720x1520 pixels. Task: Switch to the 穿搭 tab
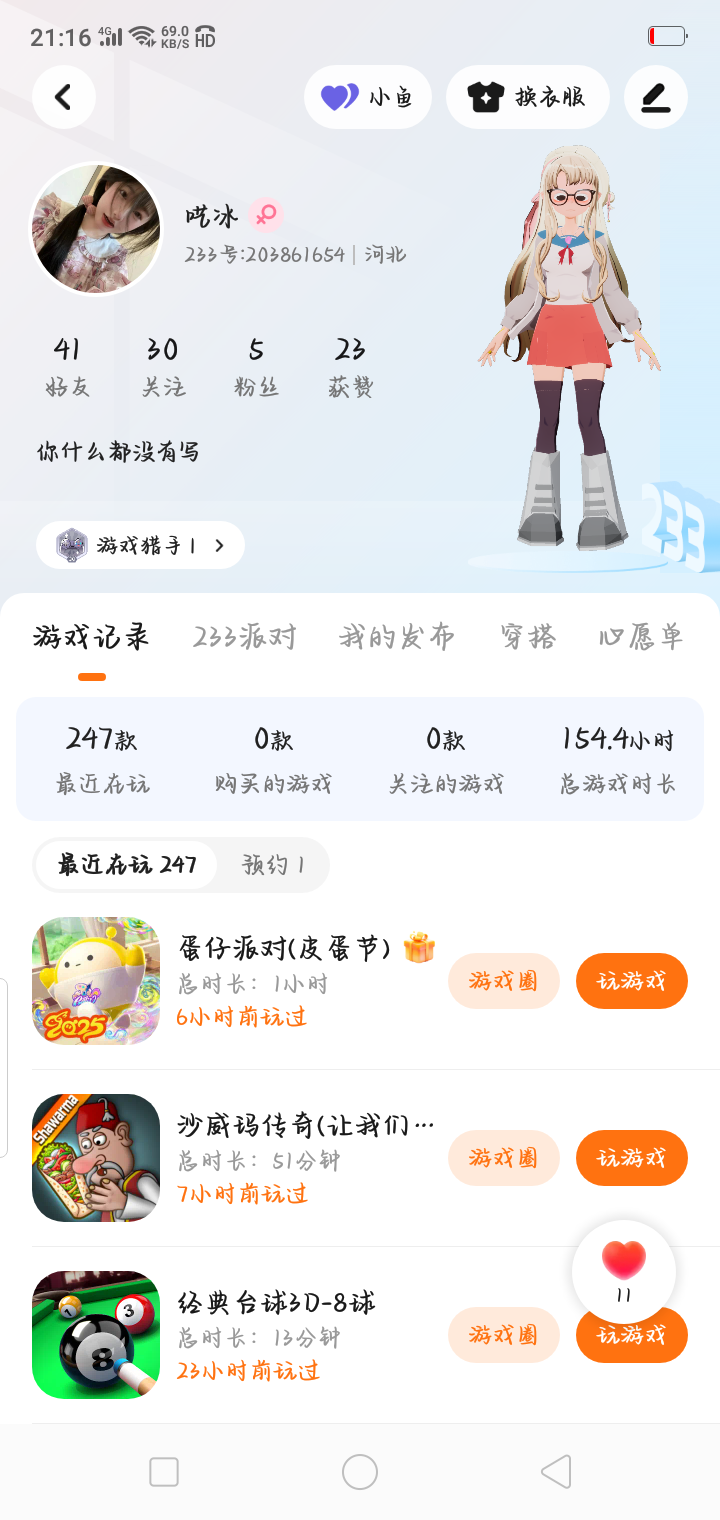(528, 637)
